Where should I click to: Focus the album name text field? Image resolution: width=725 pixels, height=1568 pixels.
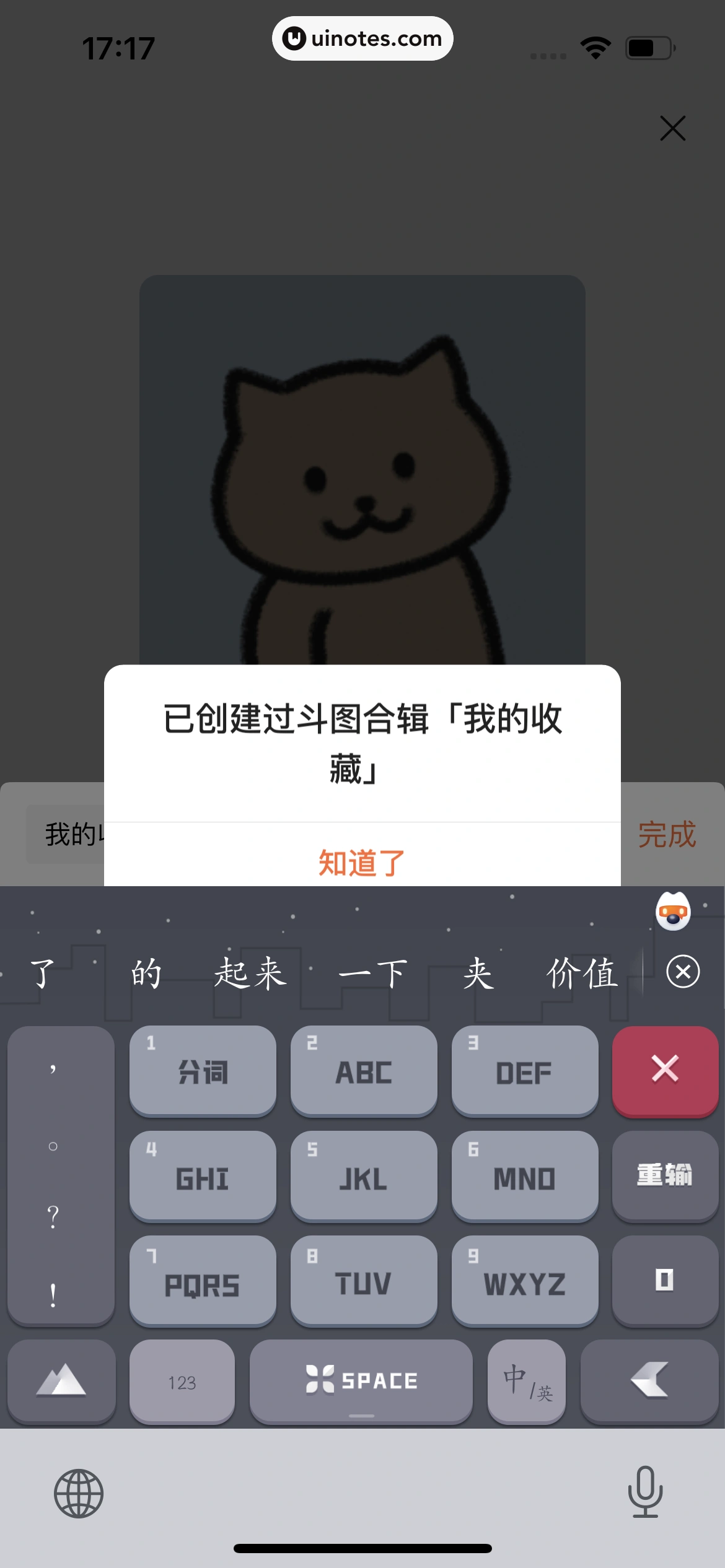65,835
